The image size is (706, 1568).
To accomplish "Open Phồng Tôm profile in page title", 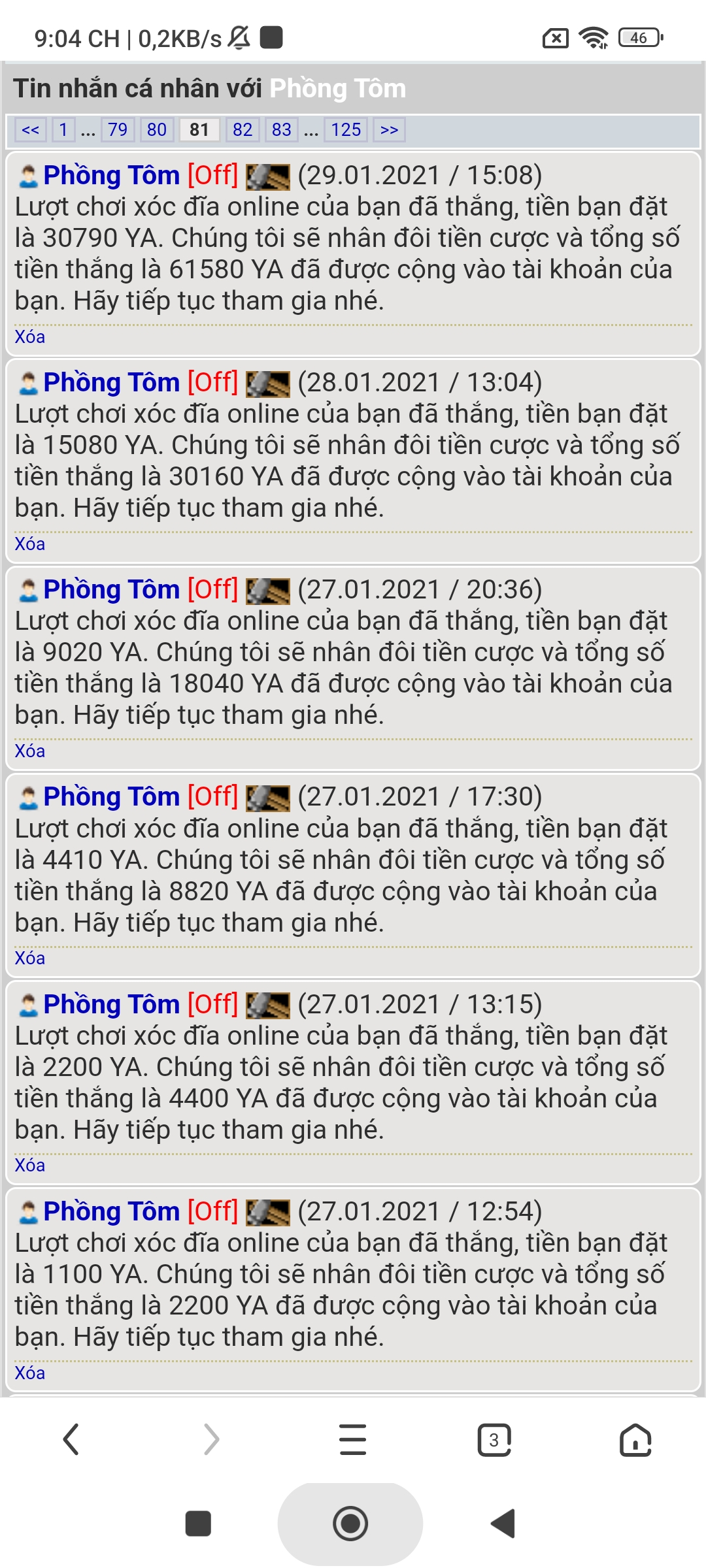I will pyautogui.click(x=337, y=89).
